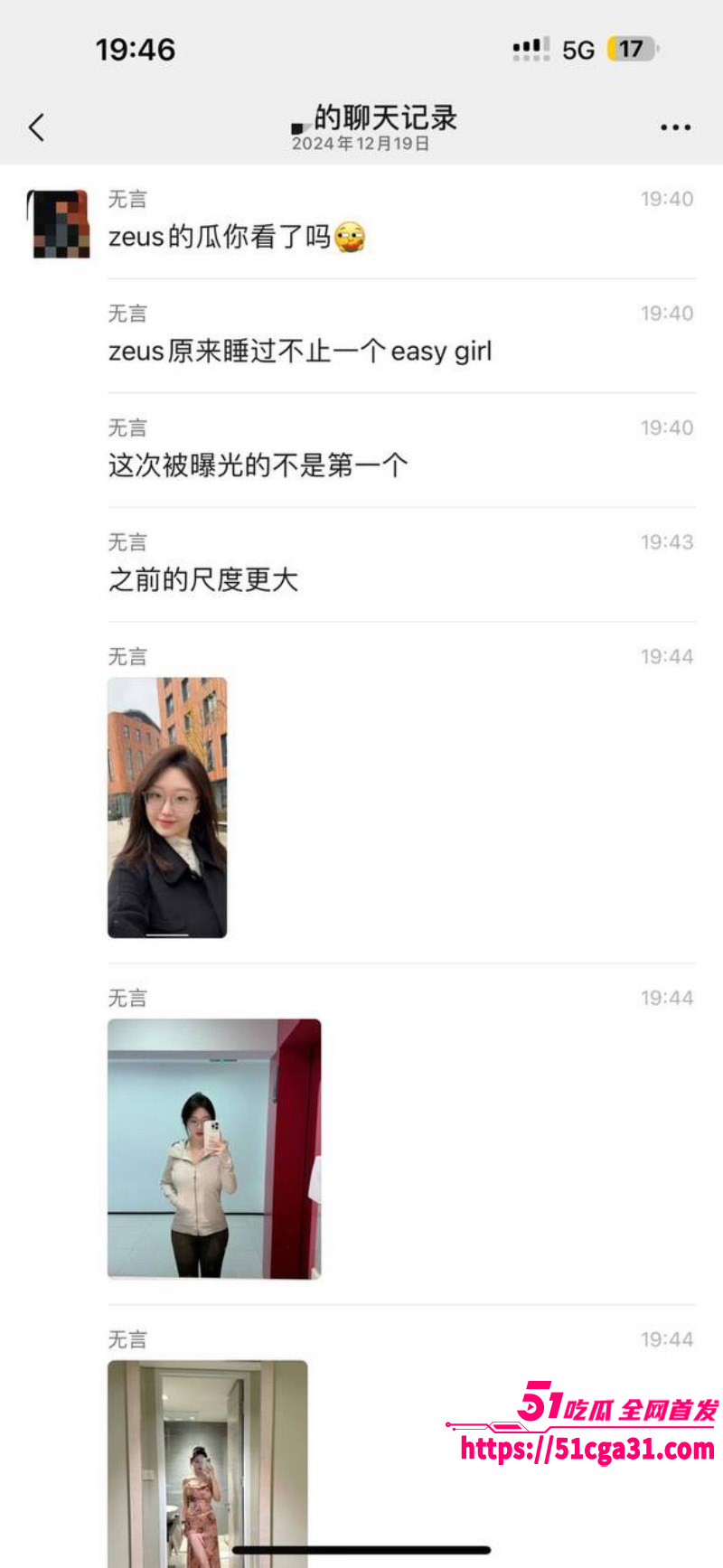
Task: Tap the message 之前的尺度更大
Action: pyautogui.click(x=202, y=581)
